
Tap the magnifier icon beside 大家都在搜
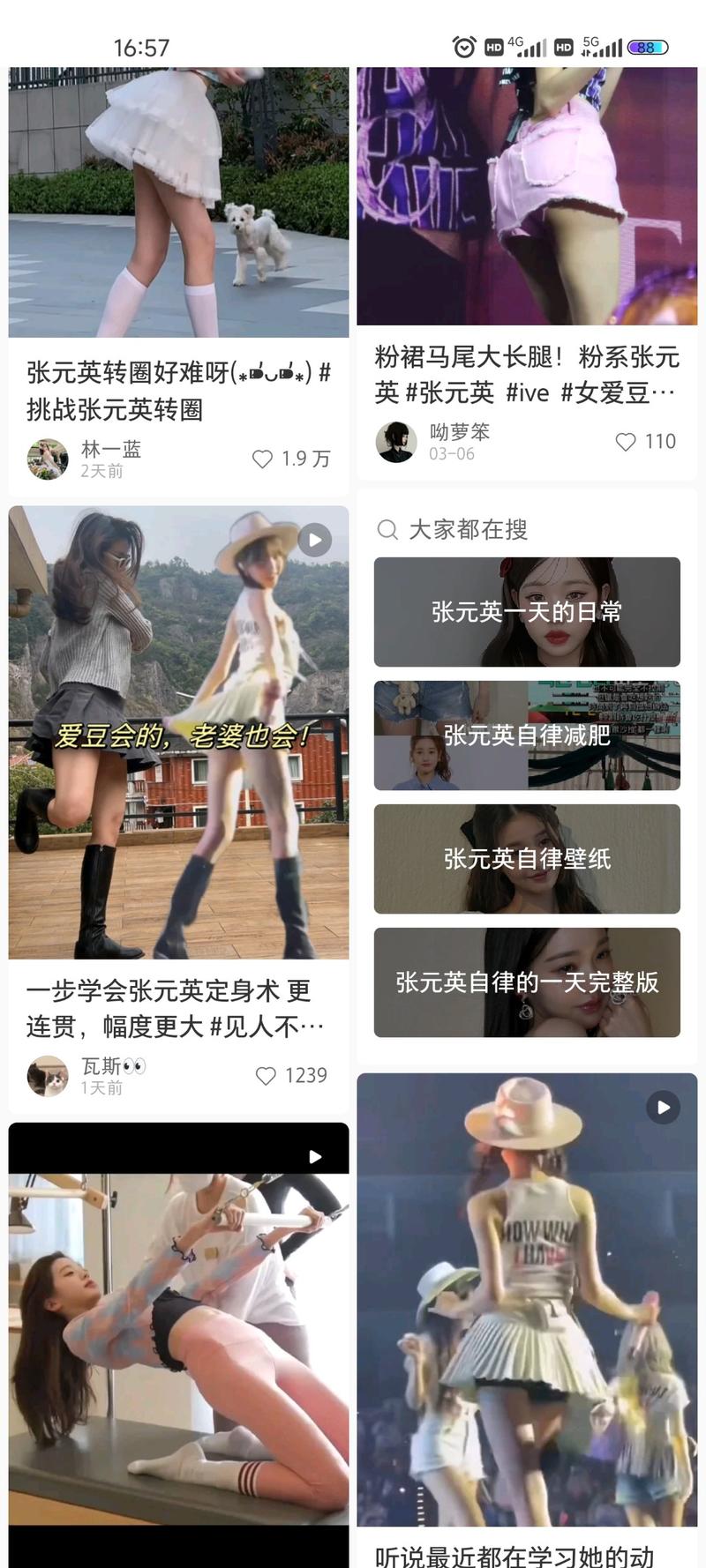387,529
